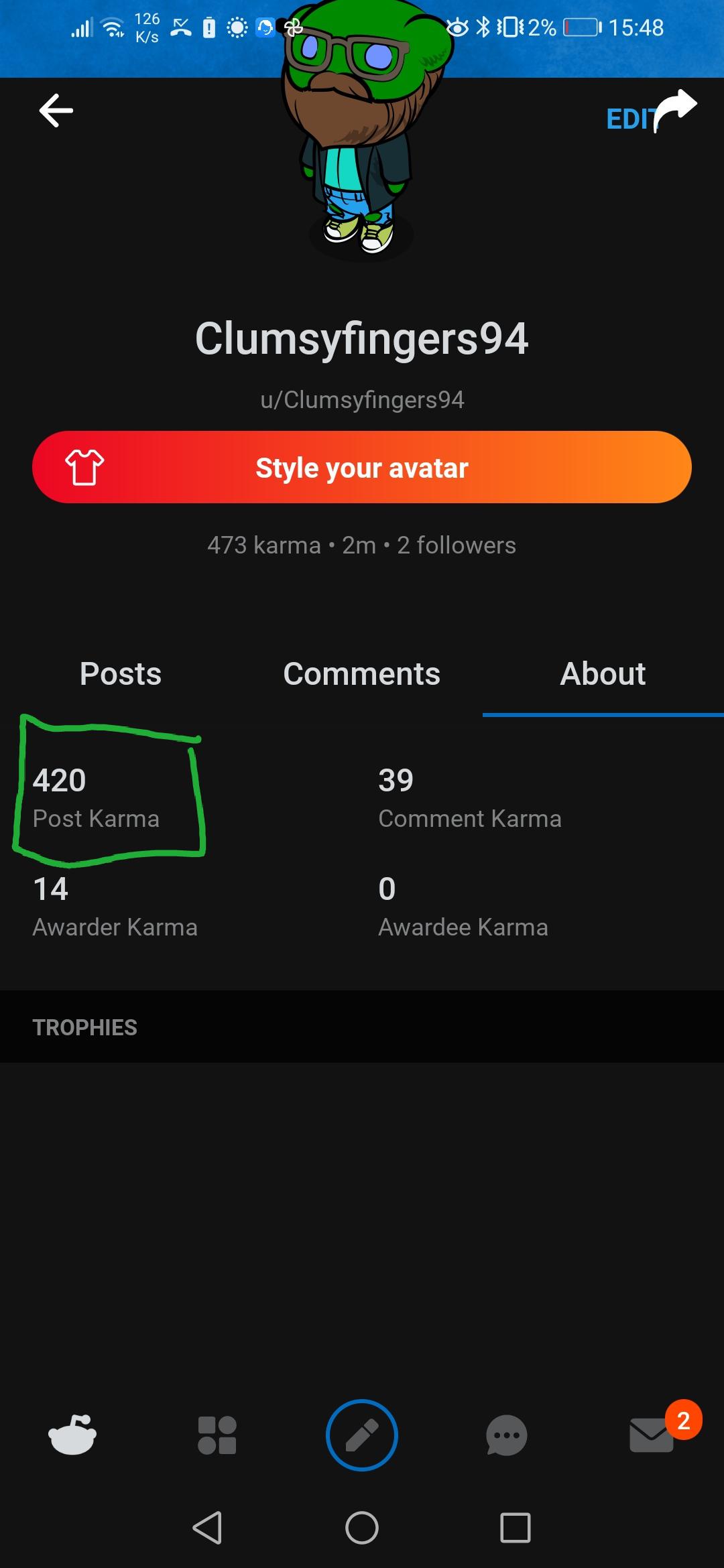This screenshot has width=724, height=1568.
Task: Create a new post
Action: 362,1435
